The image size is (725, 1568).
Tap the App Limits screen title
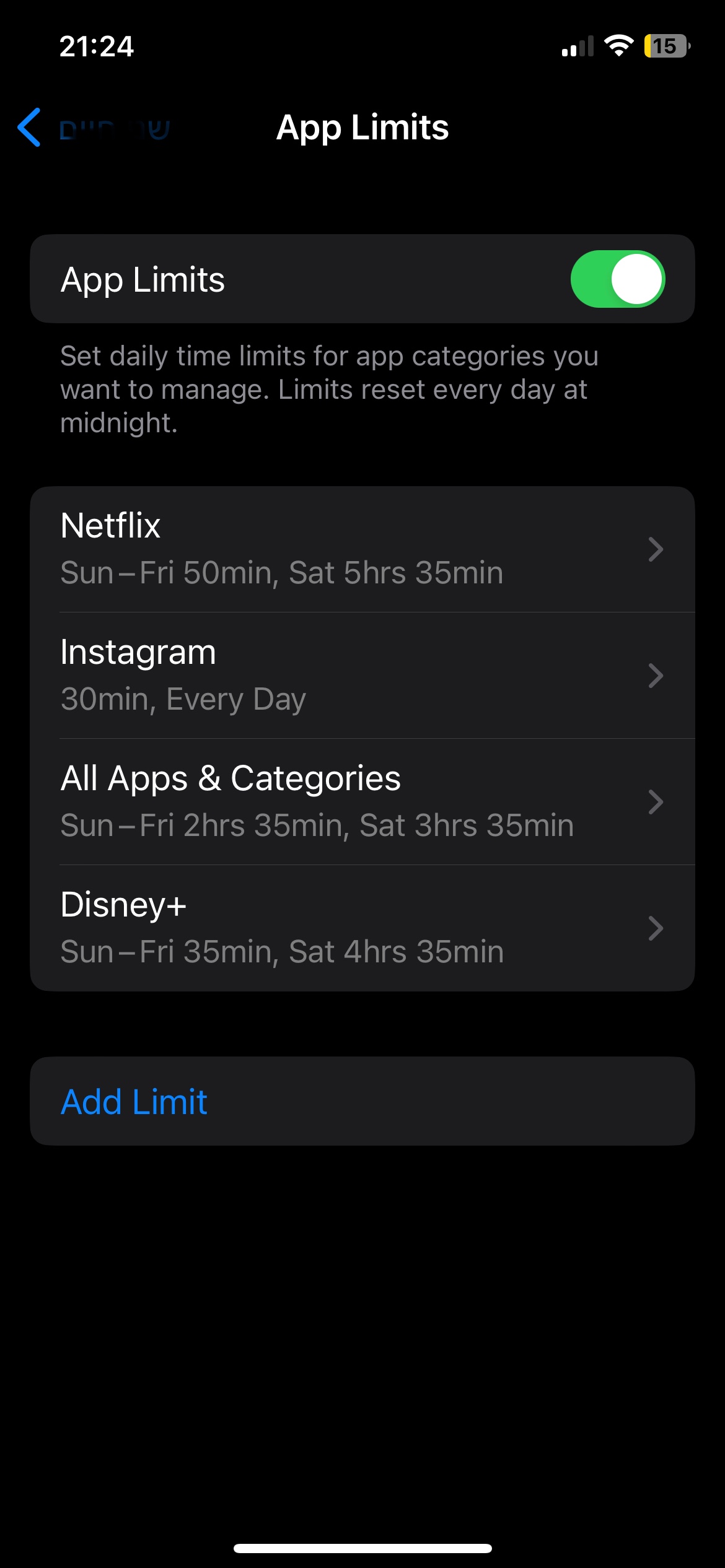362,128
